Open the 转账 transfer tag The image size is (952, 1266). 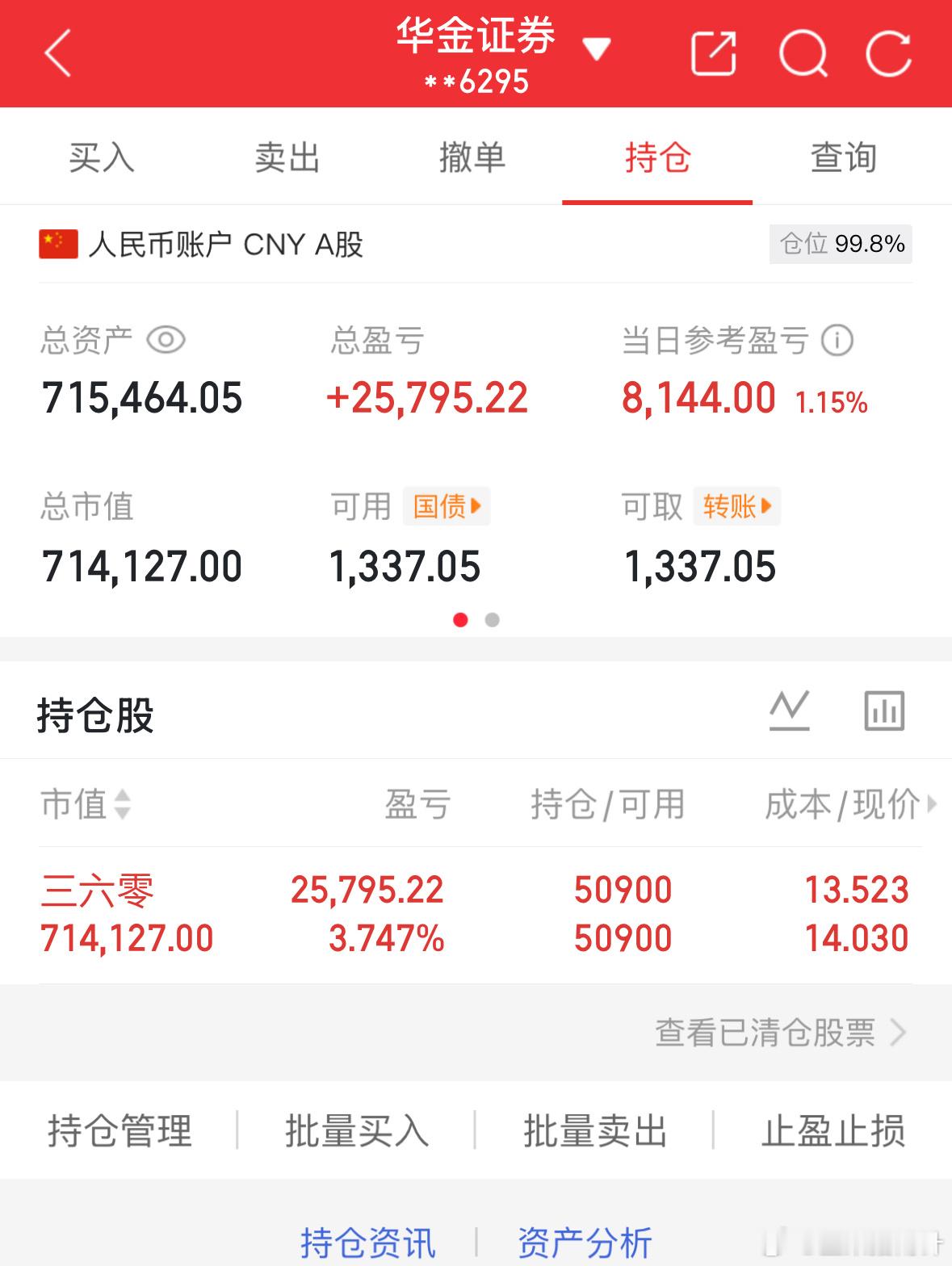tap(736, 506)
